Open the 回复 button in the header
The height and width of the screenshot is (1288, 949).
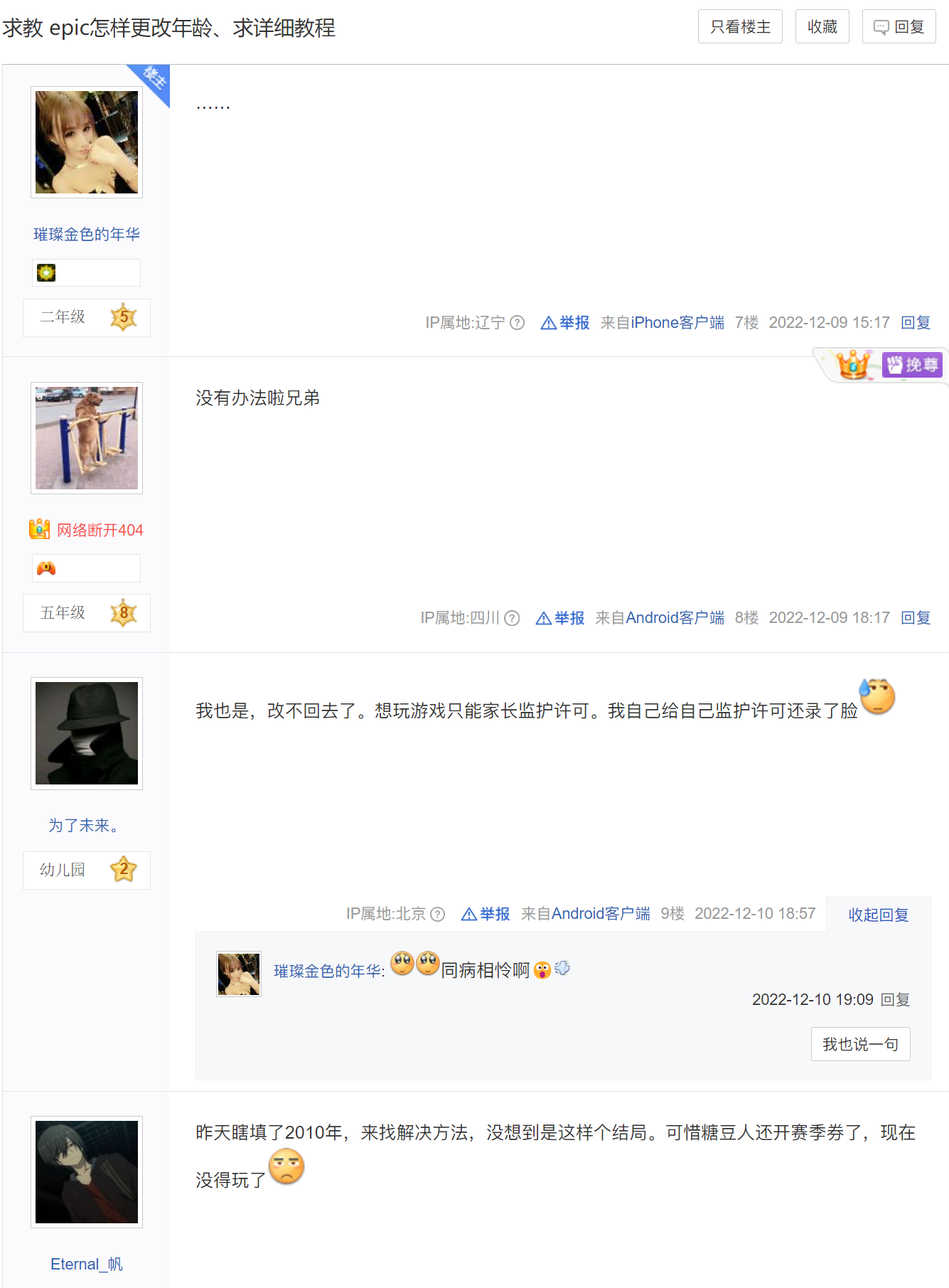pos(899,27)
